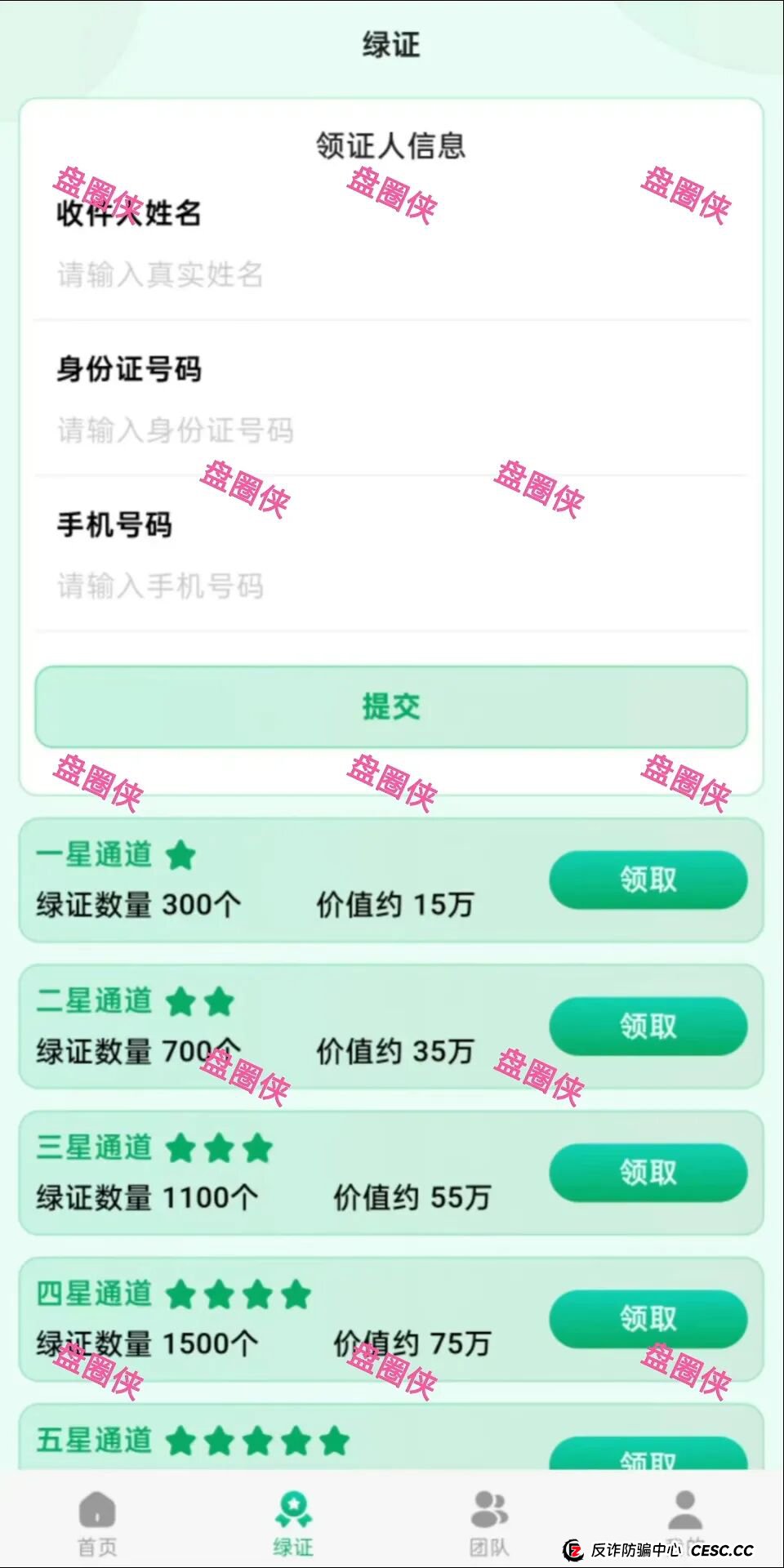Click 领取 beside 三星通道

click(647, 1172)
